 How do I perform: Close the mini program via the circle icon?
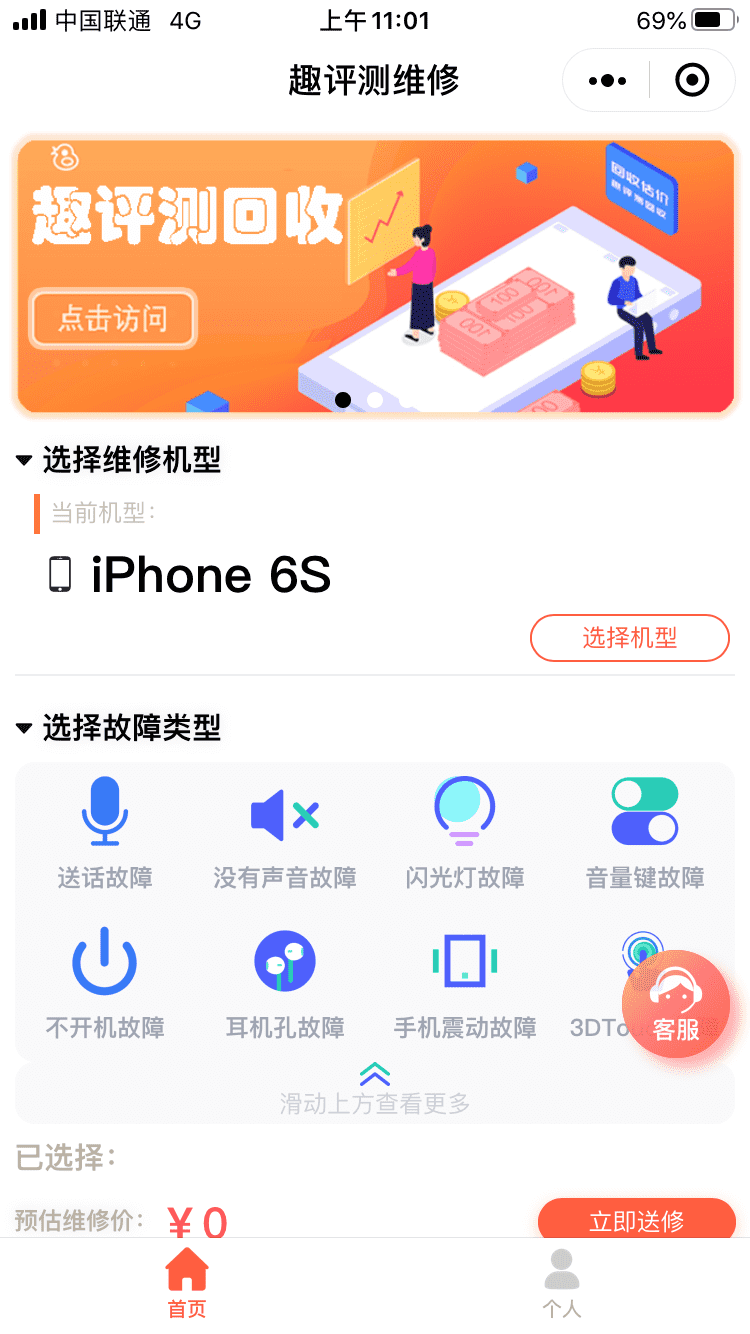[x=692, y=80]
